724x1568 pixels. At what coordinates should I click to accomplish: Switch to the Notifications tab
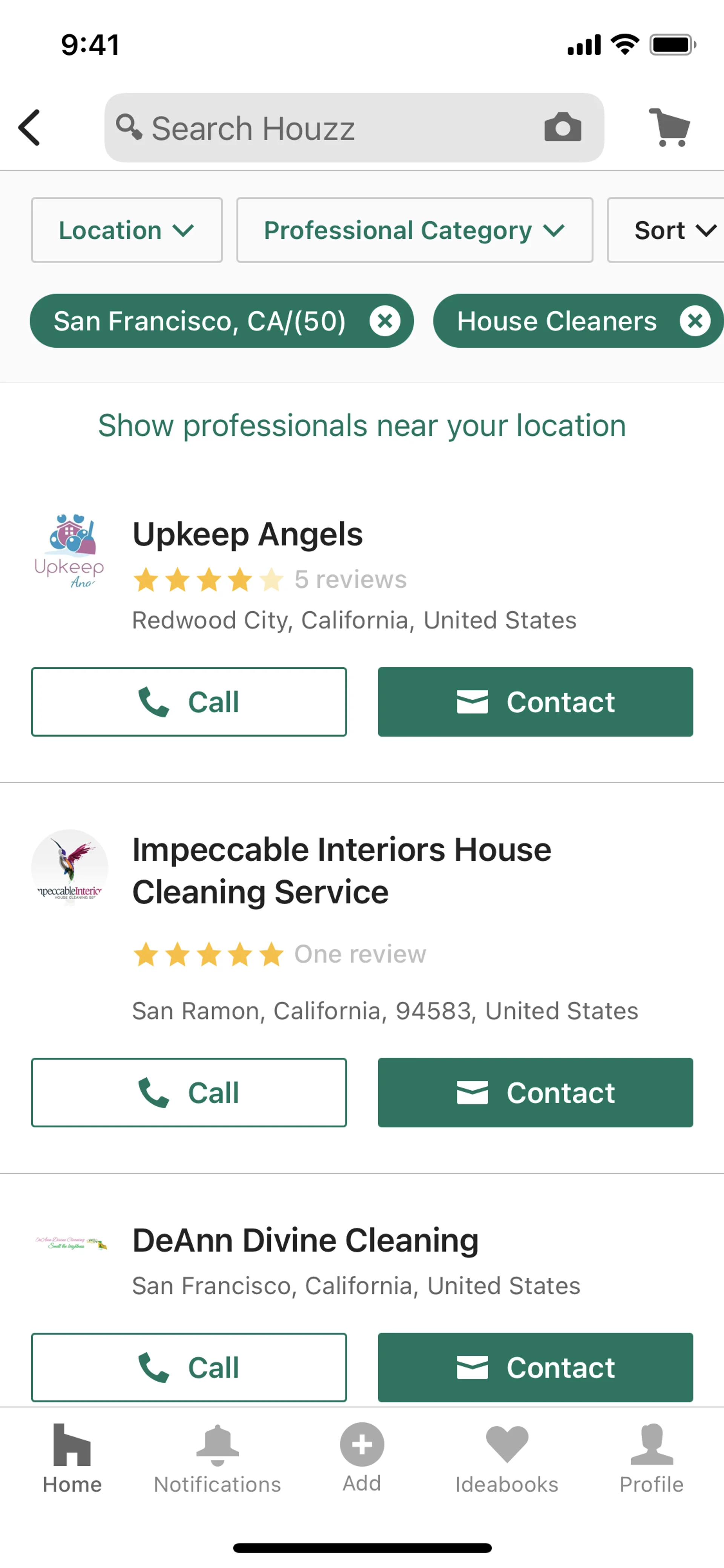(217, 1459)
